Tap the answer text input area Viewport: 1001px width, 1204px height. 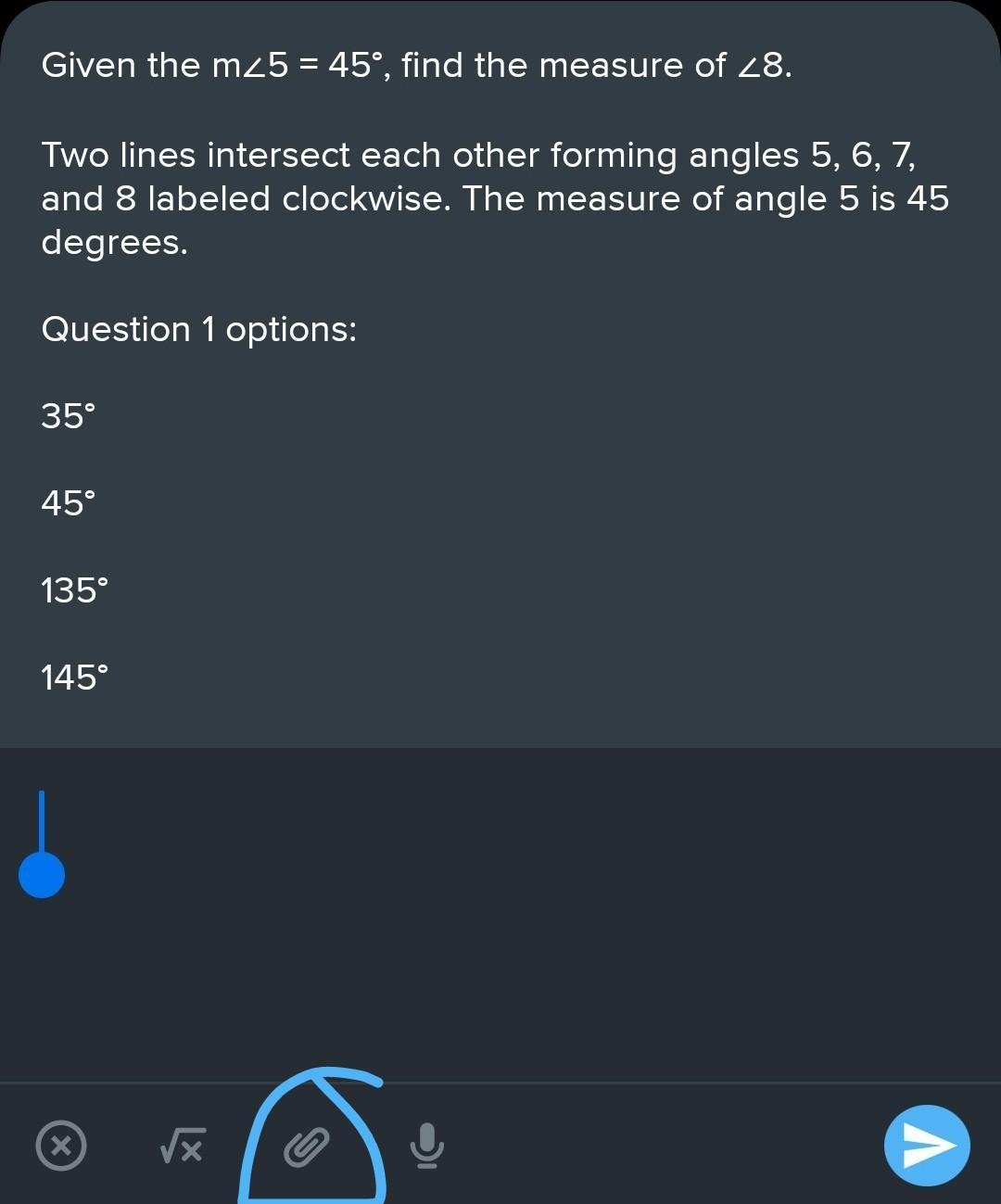point(500,913)
